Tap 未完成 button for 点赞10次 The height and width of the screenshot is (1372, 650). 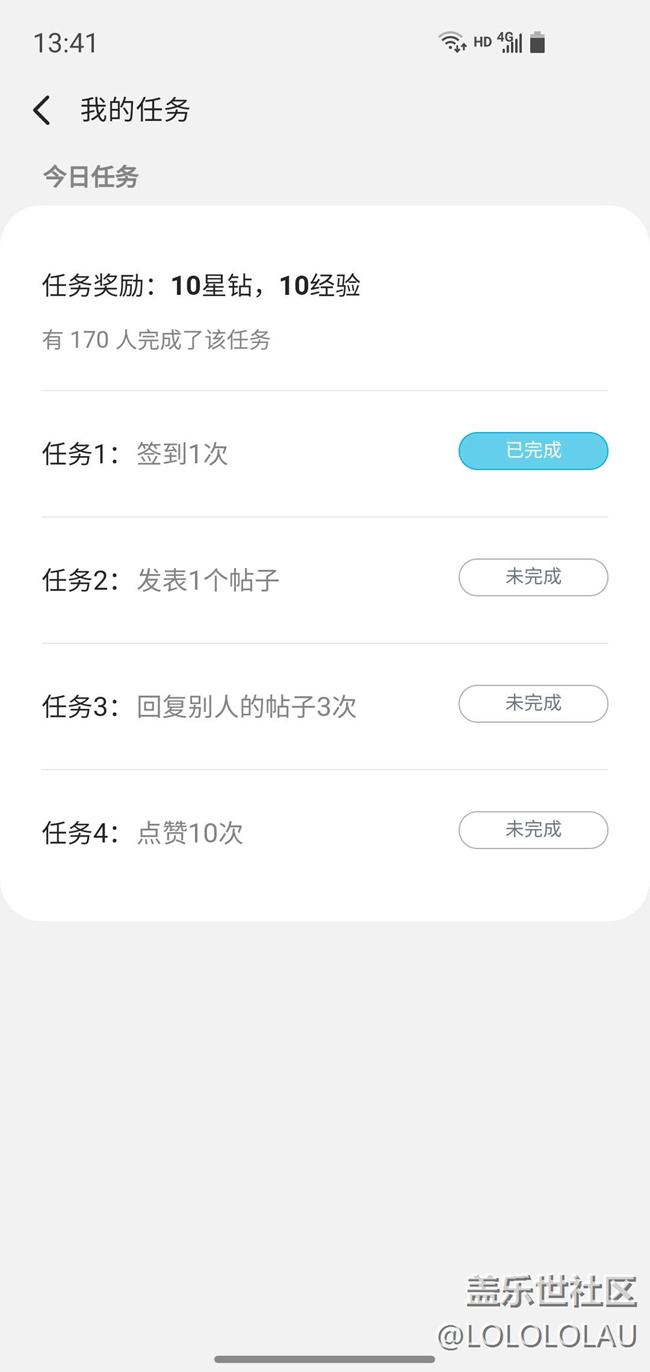pos(533,830)
